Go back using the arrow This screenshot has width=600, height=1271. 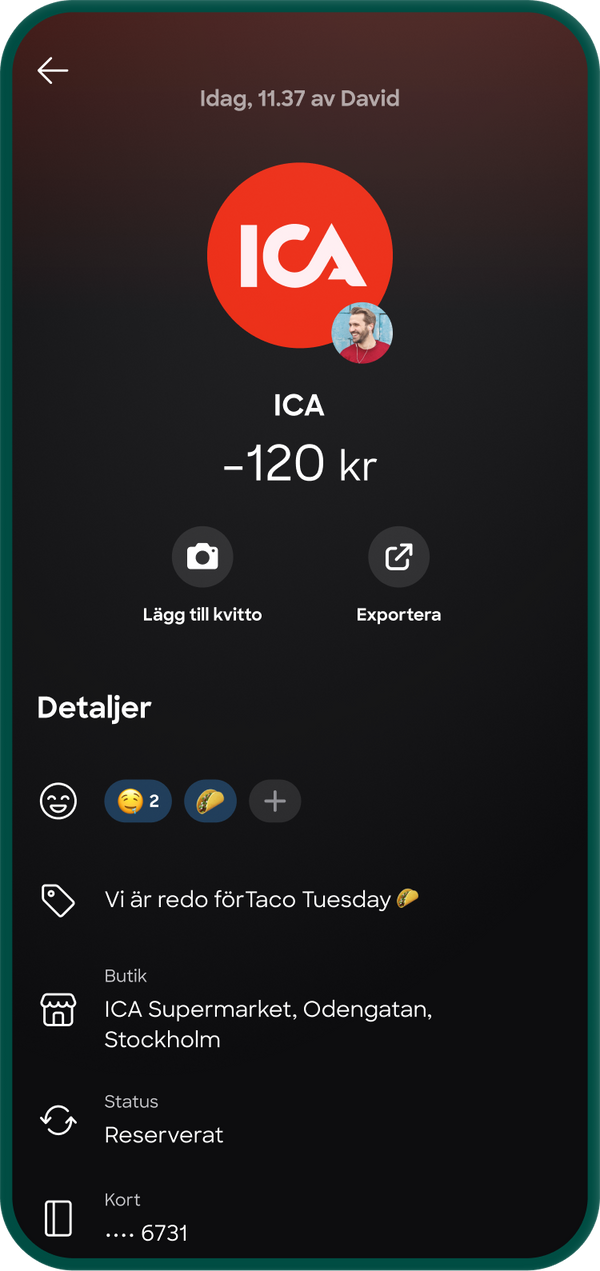53,70
